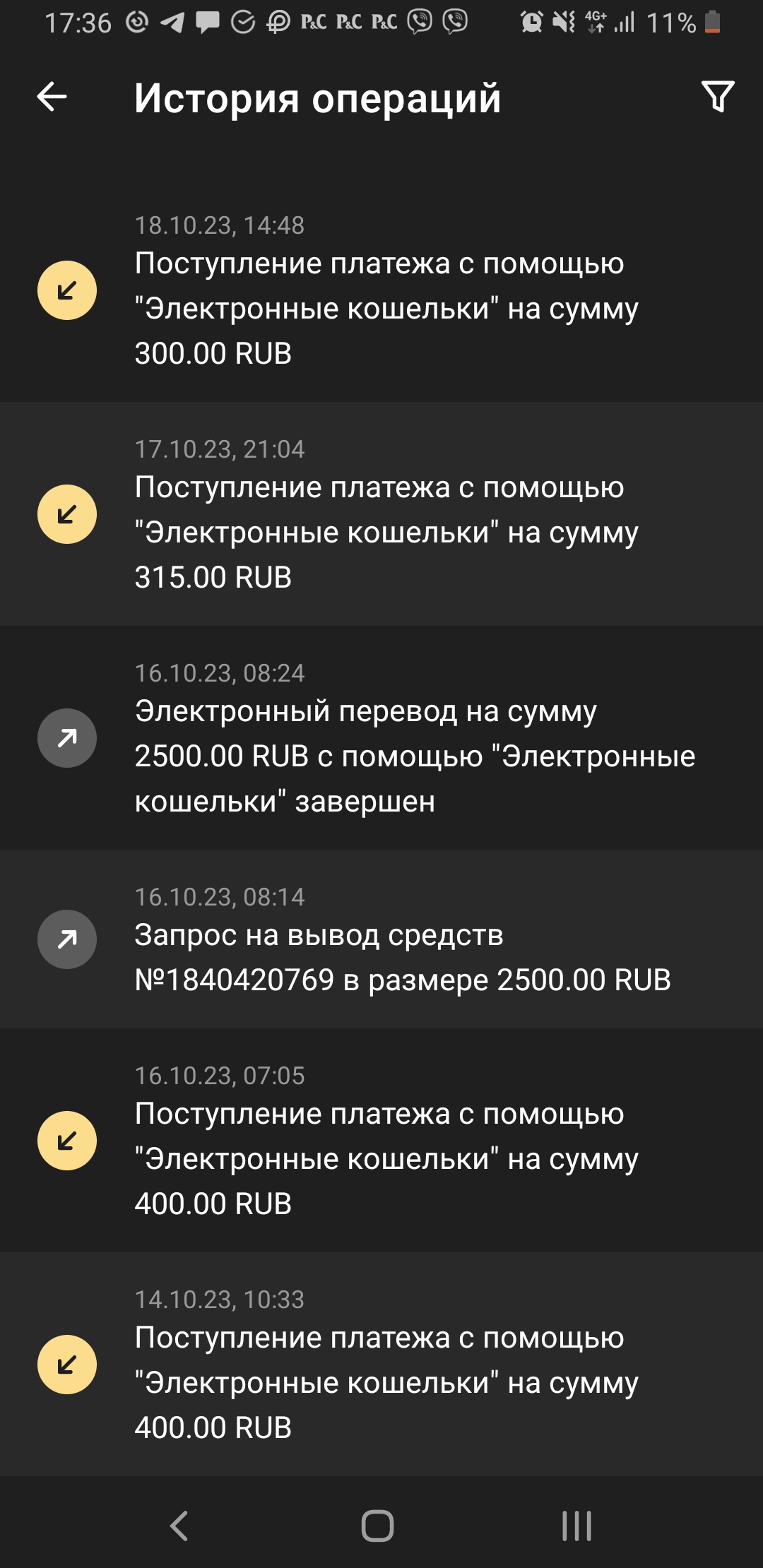Open the 300.00 RUB payment from 18.10.23

(x=381, y=291)
